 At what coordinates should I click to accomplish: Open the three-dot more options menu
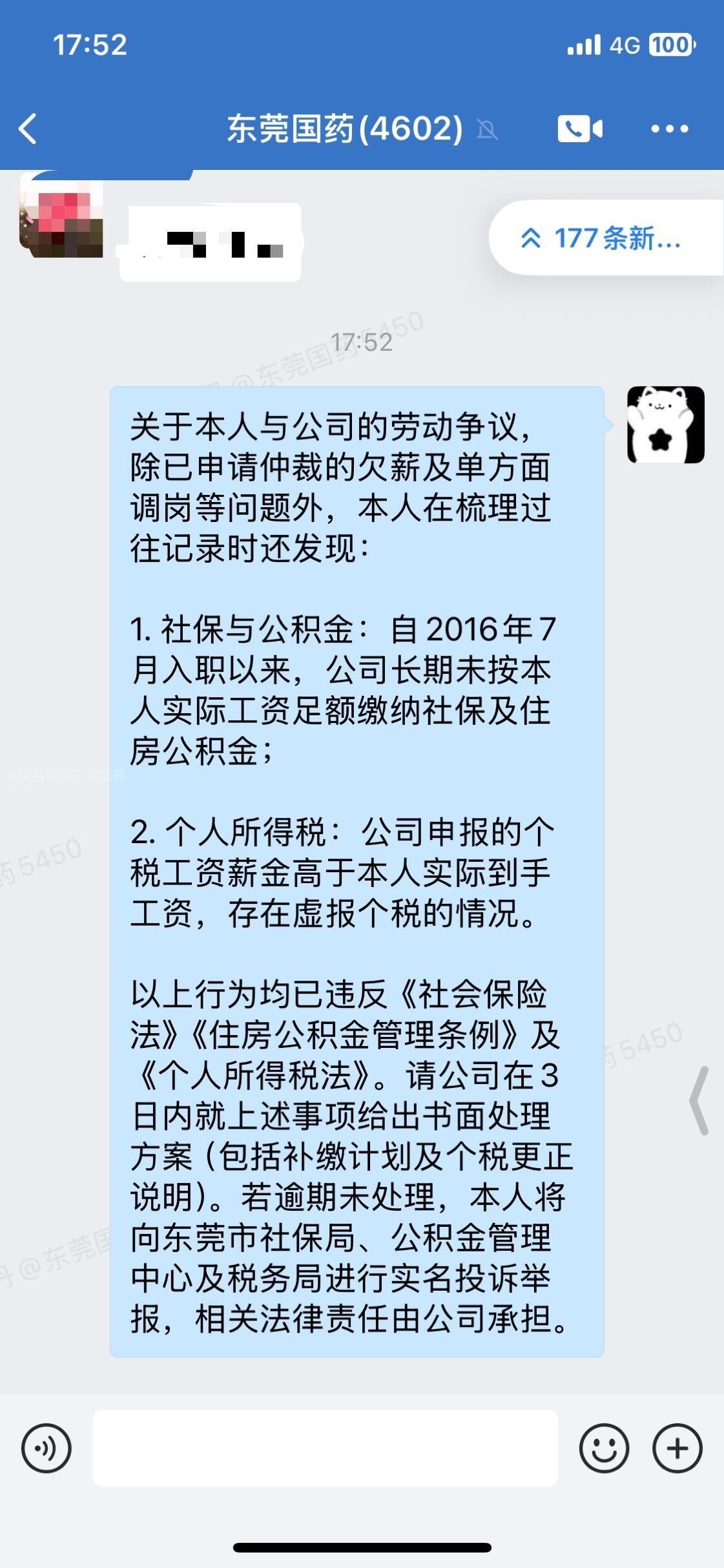coord(669,129)
